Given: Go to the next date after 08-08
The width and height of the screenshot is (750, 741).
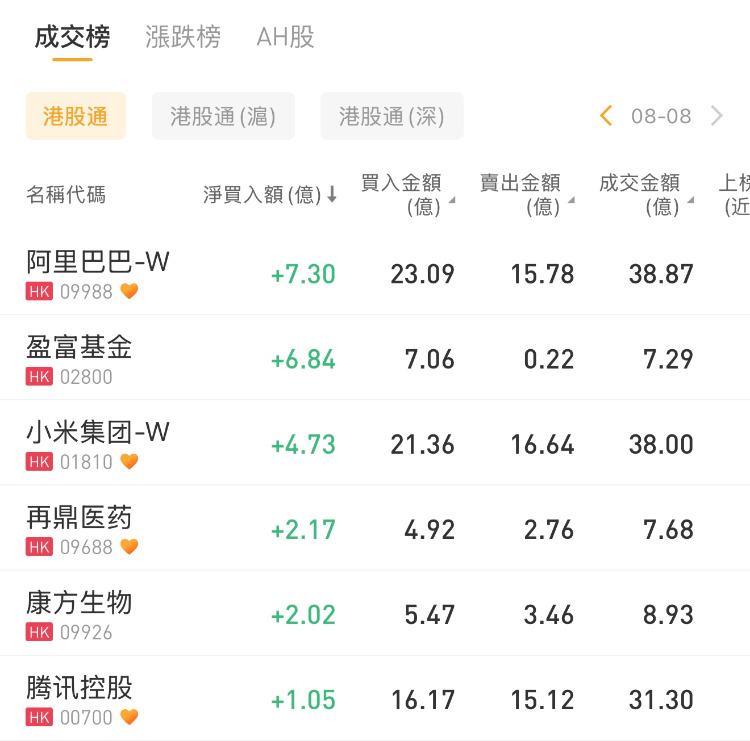Looking at the screenshot, I should 717,116.
